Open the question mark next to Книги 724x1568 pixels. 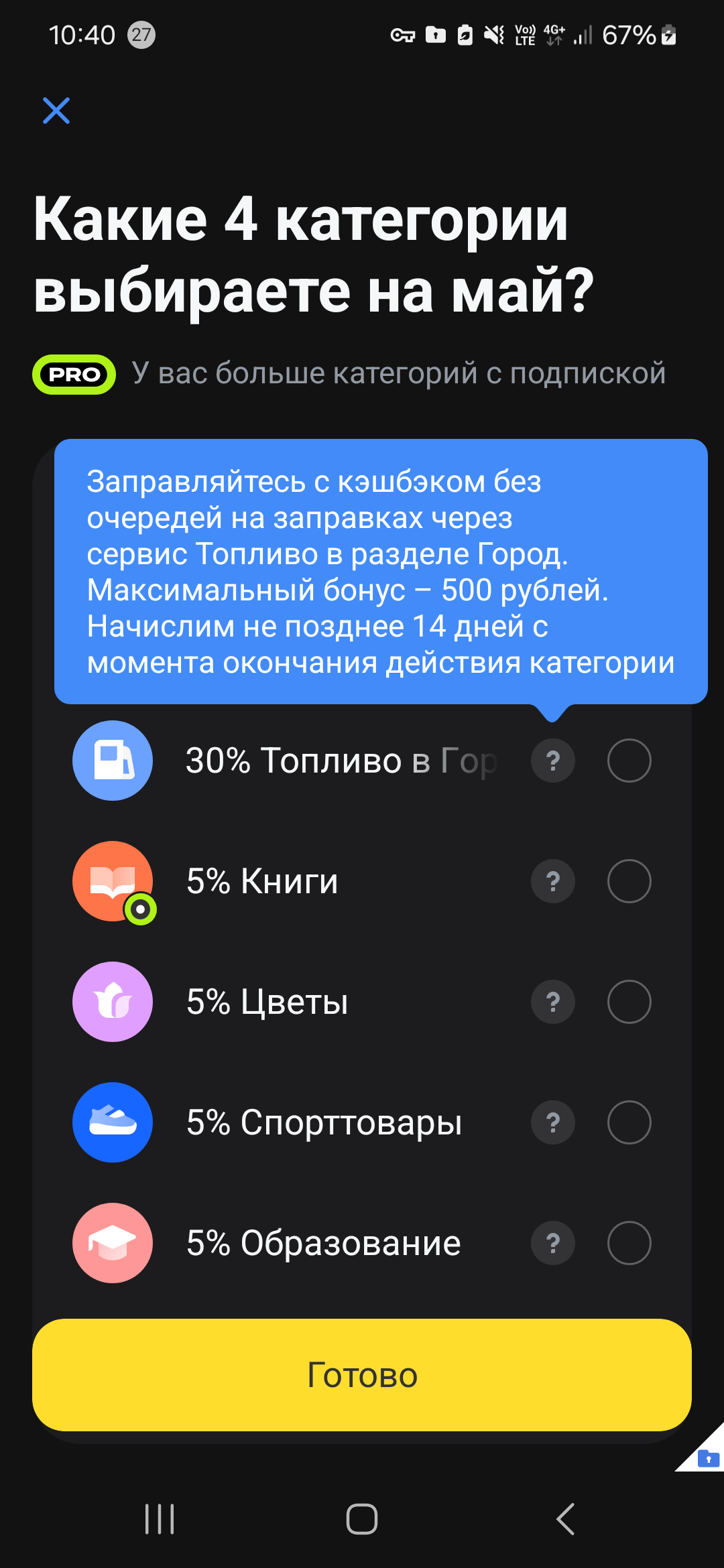(552, 881)
